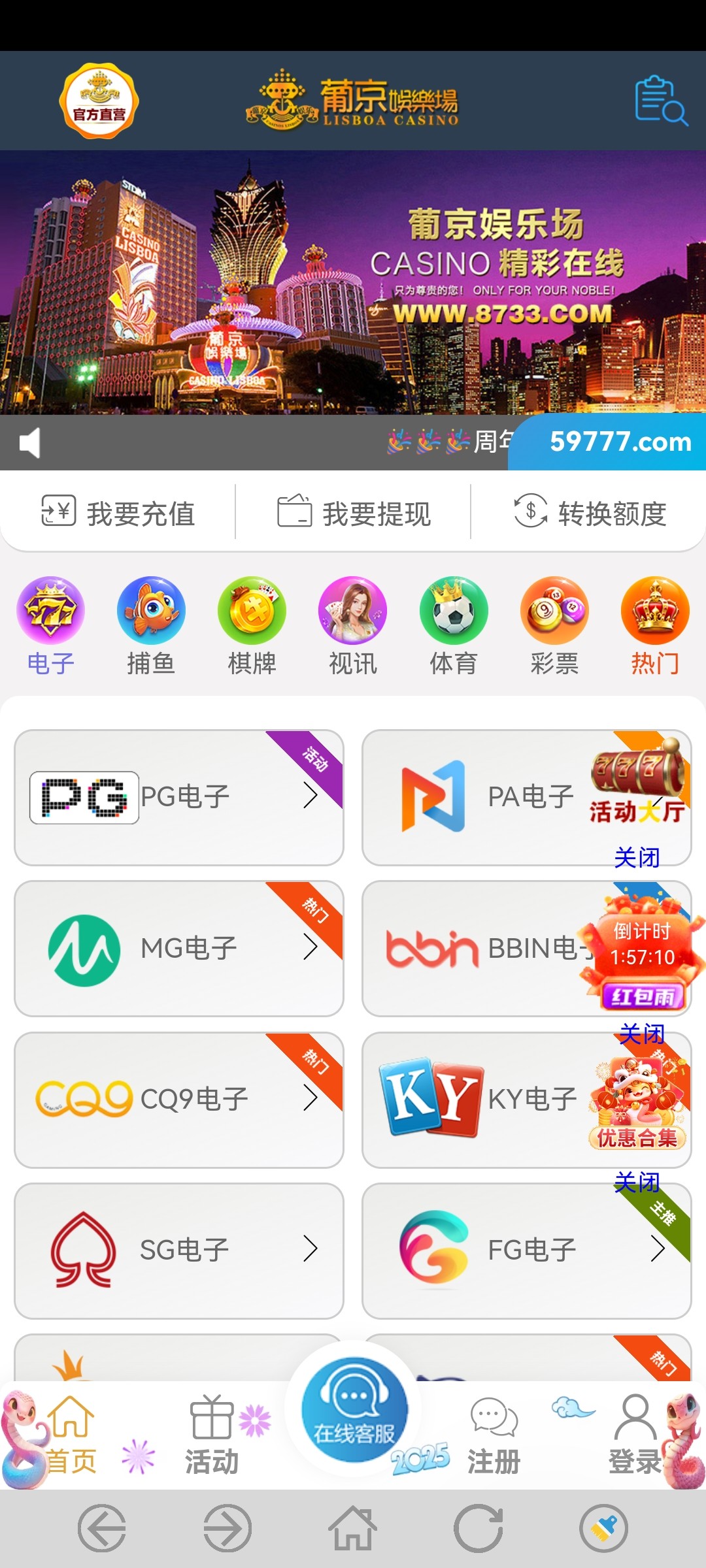Screen dimensions: 706x1568
Task: Open CQ9电子 games
Action: point(179,1100)
